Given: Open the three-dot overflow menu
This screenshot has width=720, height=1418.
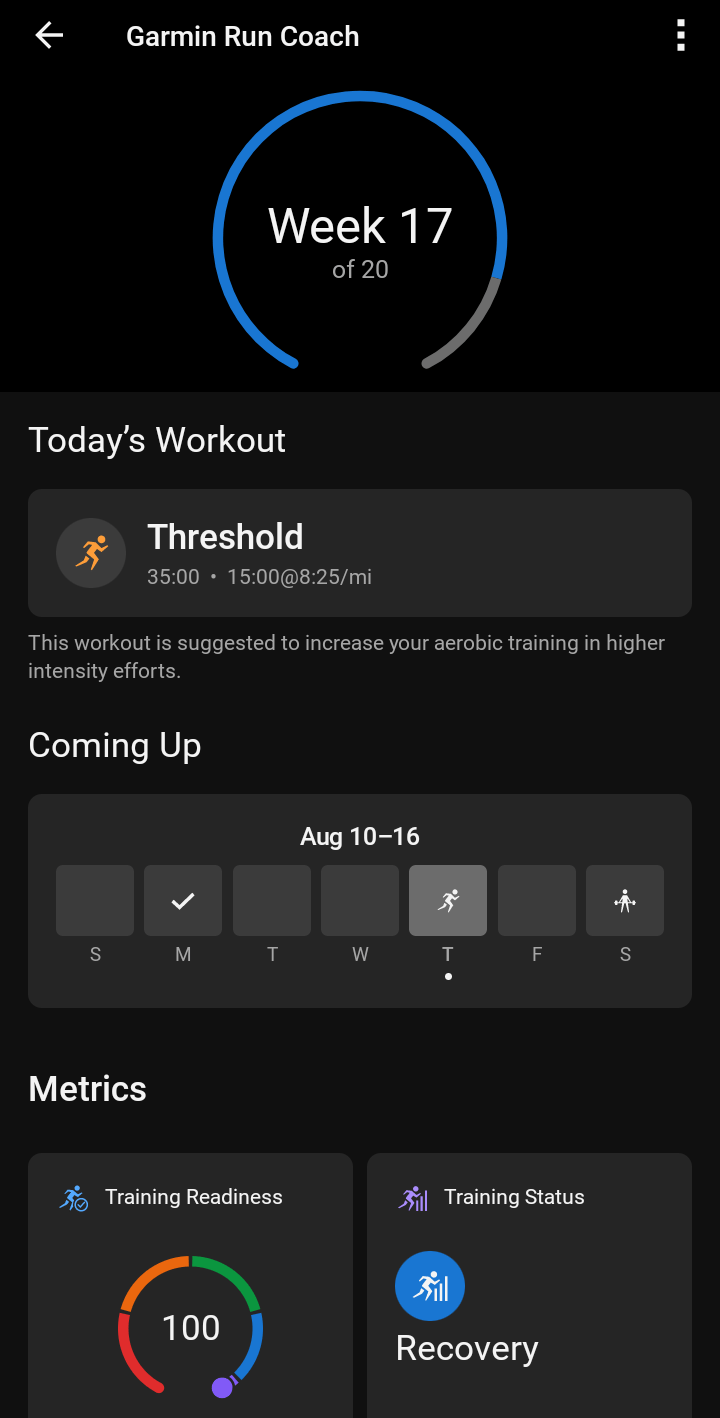Looking at the screenshot, I should 681,36.
